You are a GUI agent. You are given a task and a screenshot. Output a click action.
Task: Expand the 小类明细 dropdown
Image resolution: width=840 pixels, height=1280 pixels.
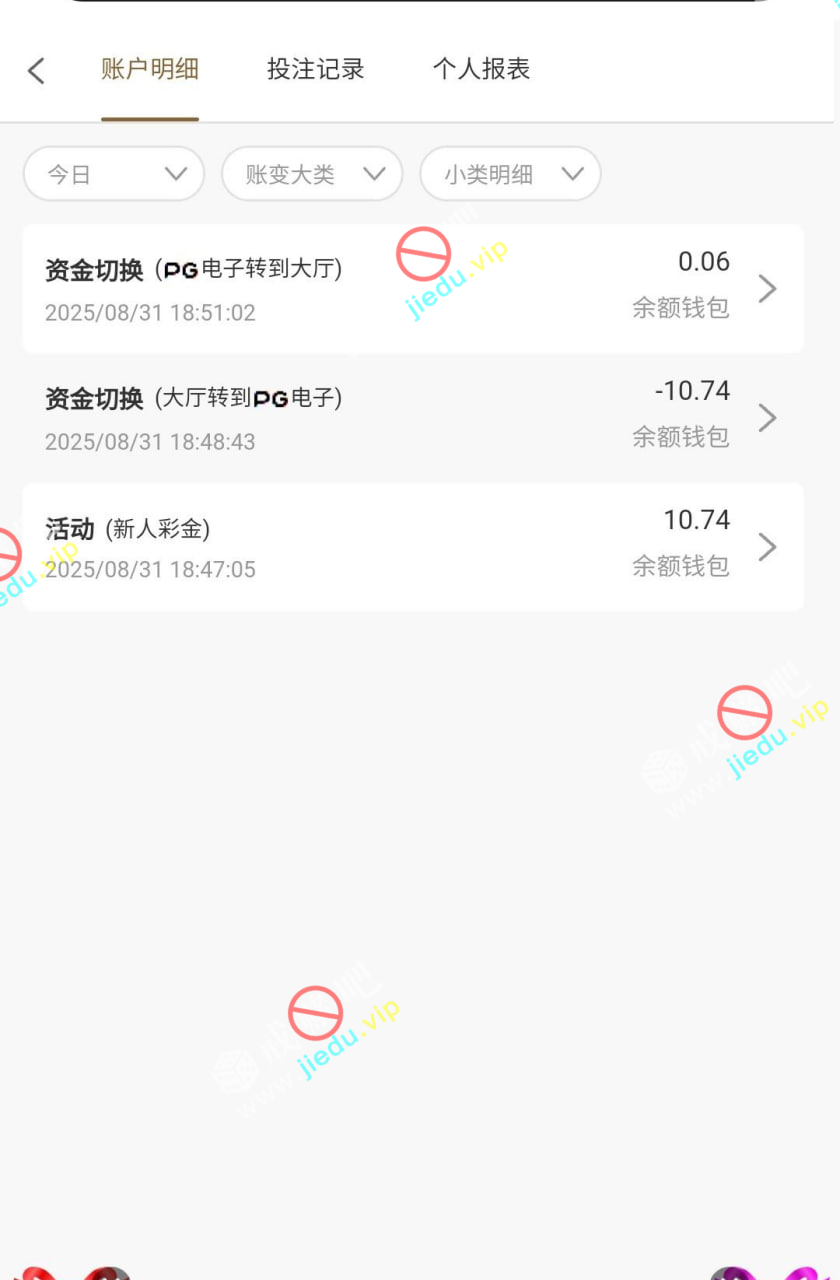[510, 174]
